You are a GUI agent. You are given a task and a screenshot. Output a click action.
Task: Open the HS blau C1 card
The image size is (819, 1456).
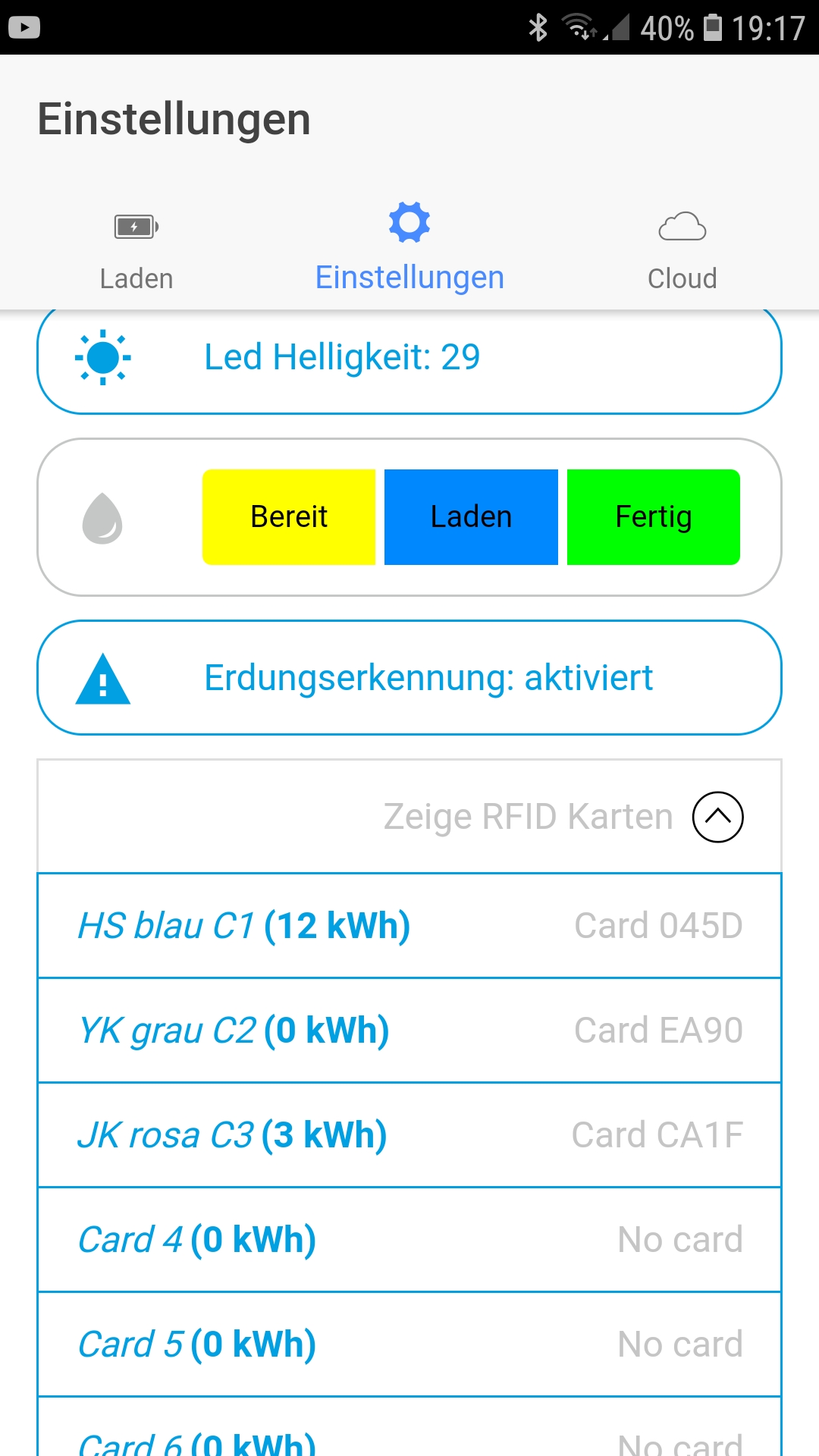coord(409,926)
